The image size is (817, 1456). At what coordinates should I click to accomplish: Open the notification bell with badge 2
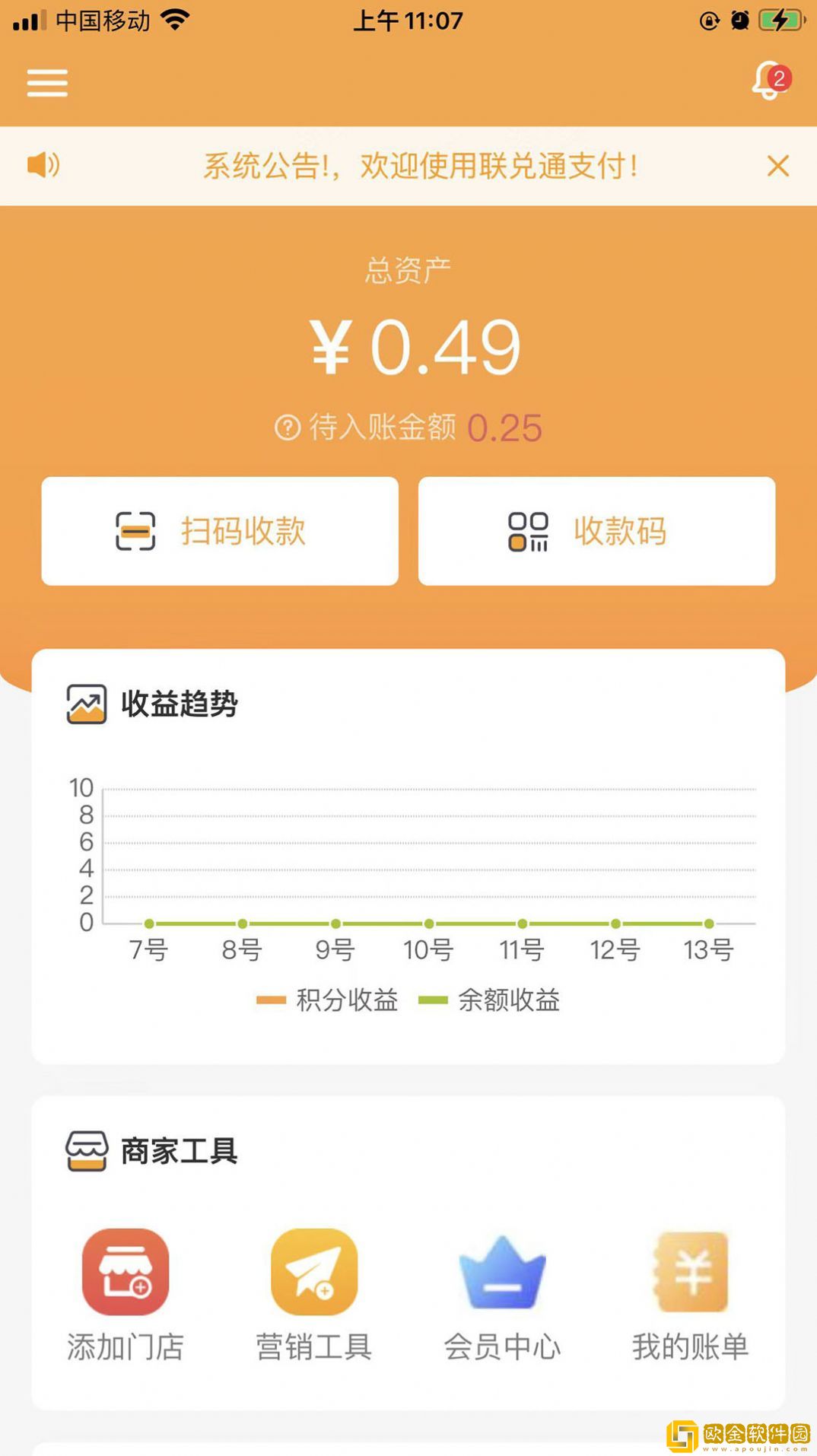pos(767,82)
